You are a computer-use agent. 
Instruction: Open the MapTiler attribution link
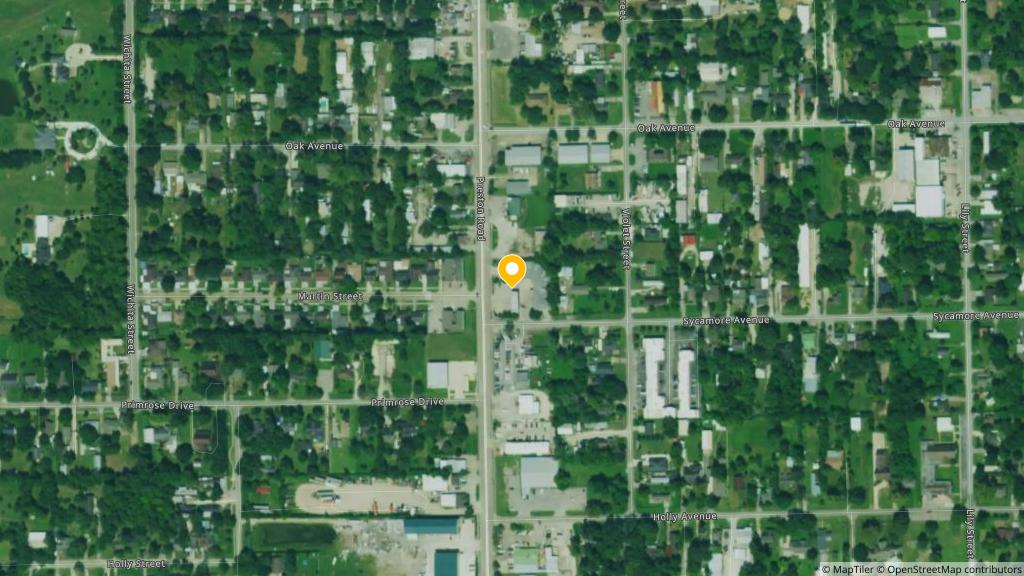849,569
